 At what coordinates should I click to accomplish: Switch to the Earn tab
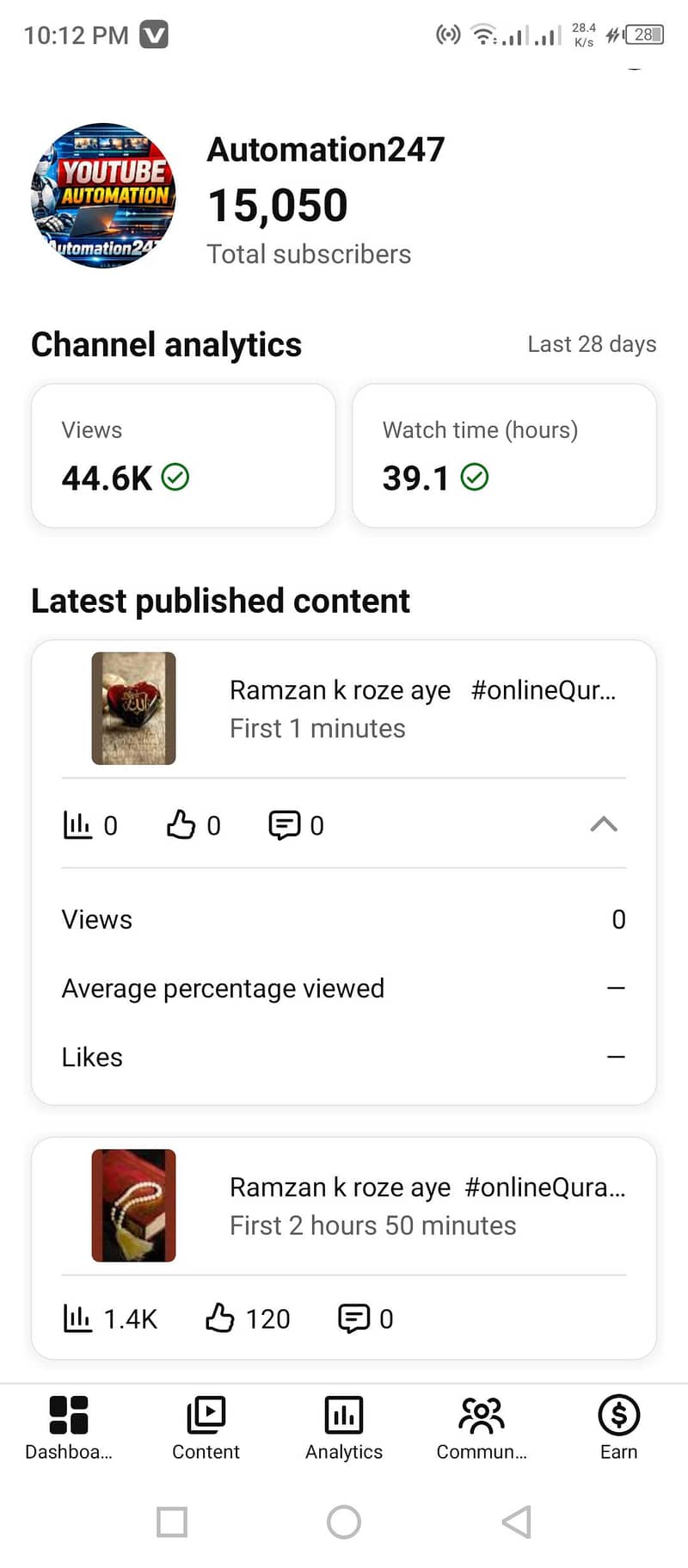coord(618,1429)
